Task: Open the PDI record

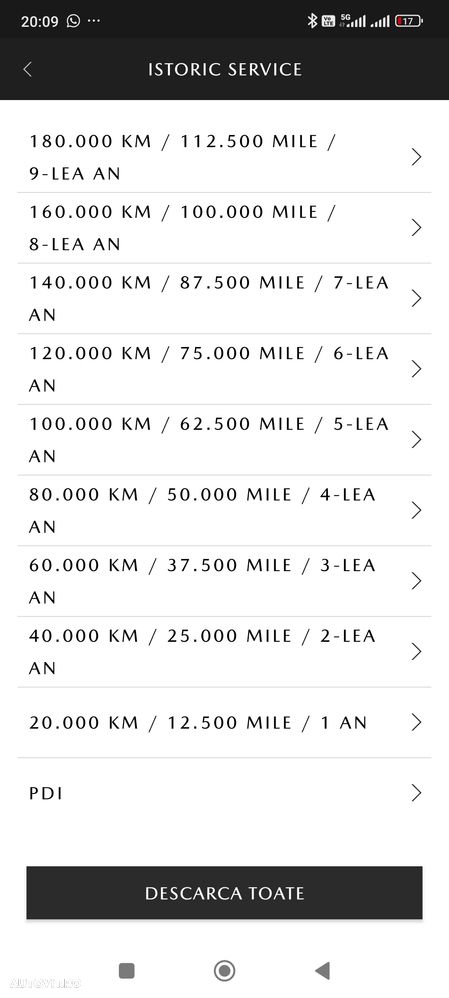Action: coord(224,793)
